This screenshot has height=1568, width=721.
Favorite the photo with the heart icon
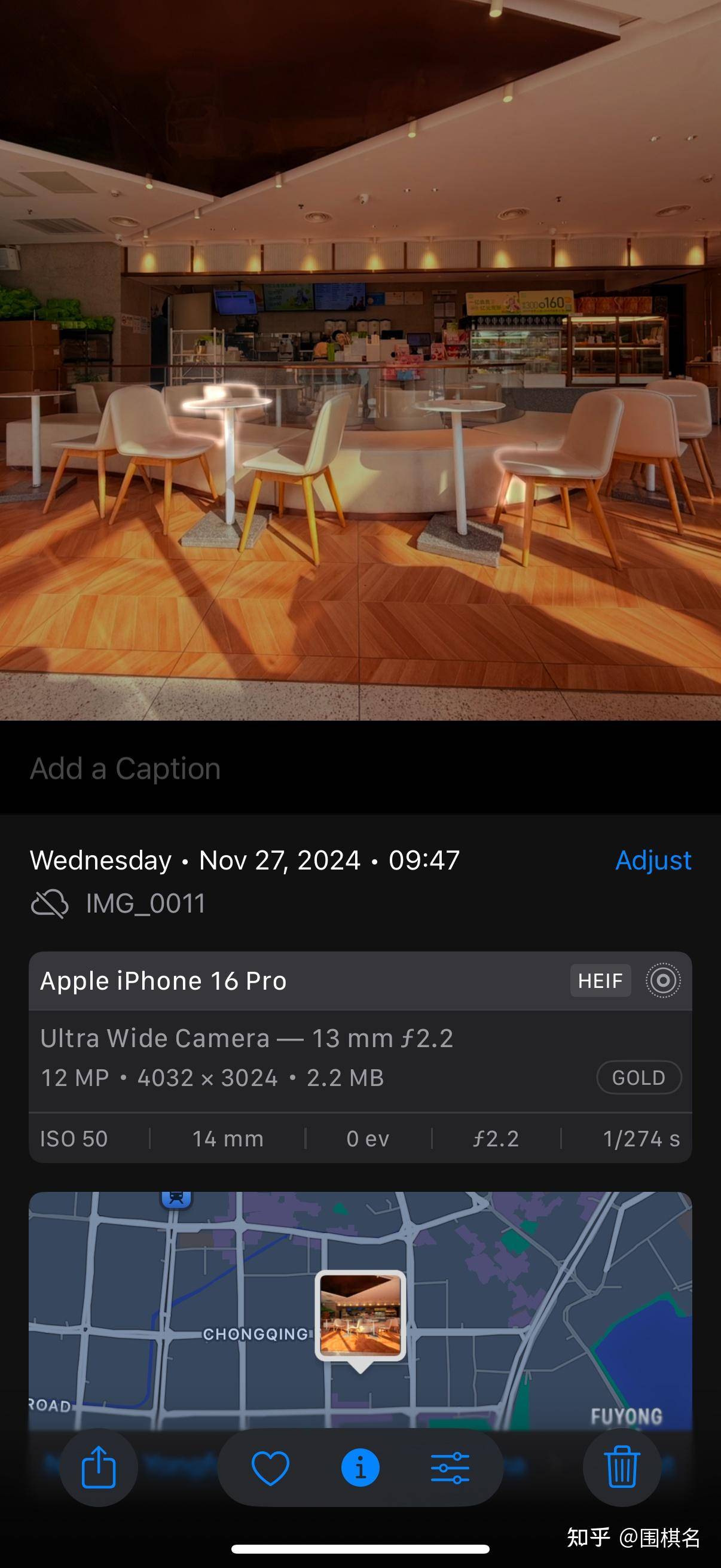(x=270, y=1468)
